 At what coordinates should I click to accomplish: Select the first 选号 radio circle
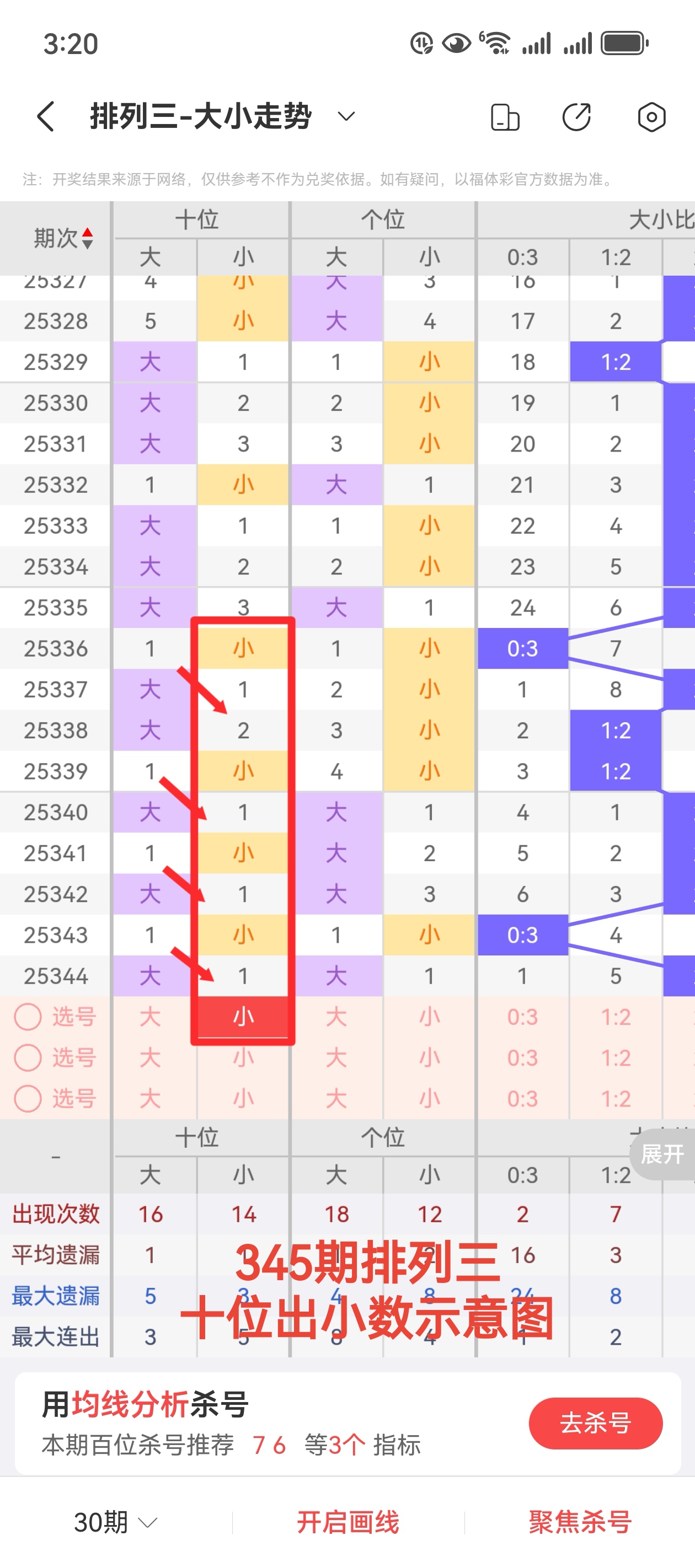coord(28,1017)
